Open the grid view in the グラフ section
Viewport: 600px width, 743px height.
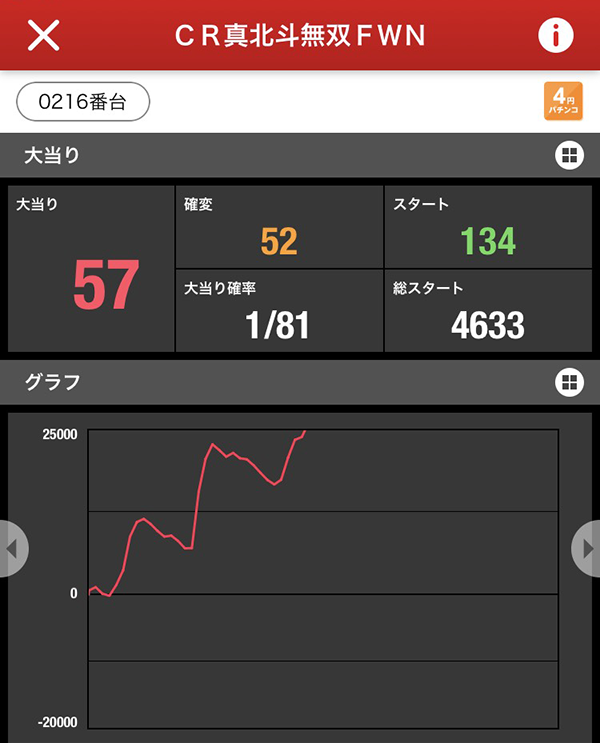[x=568, y=382]
